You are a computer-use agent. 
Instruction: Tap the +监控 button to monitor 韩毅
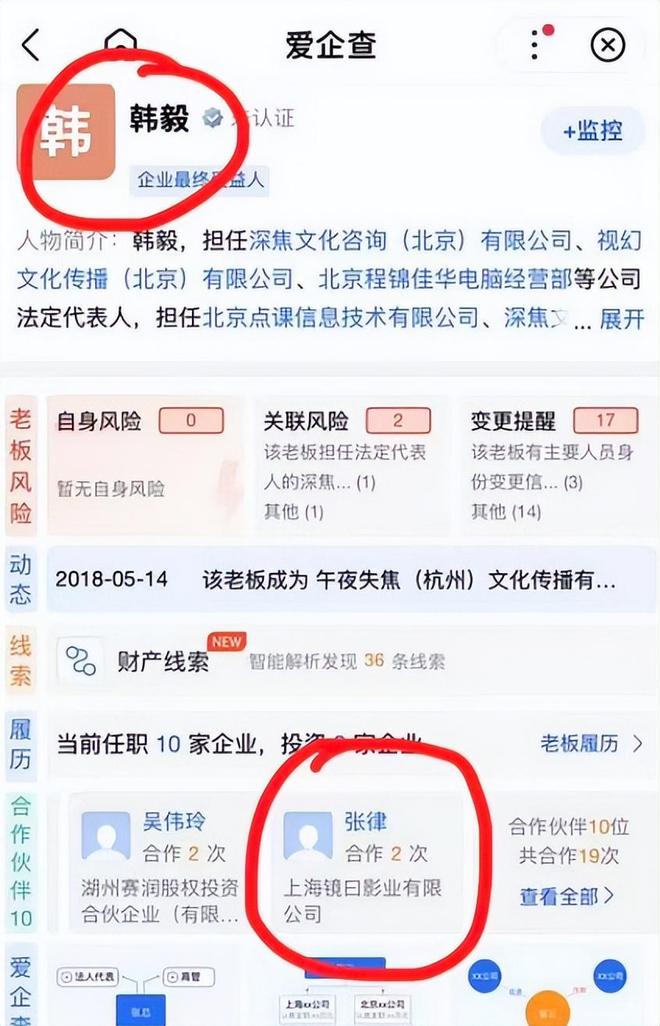[x=592, y=131]
